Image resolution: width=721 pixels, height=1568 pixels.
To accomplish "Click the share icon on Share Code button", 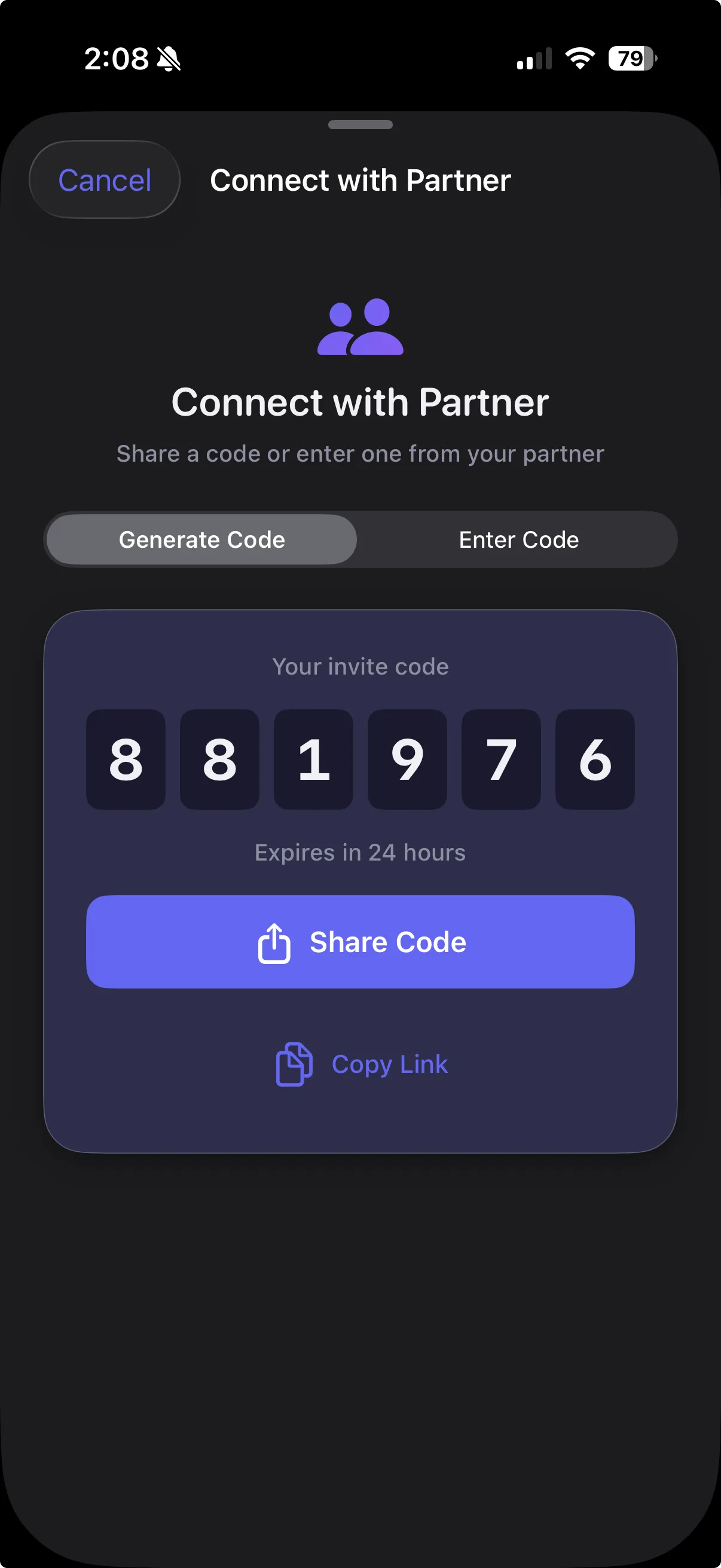I will pyautogui.click(x=274, y=942).
